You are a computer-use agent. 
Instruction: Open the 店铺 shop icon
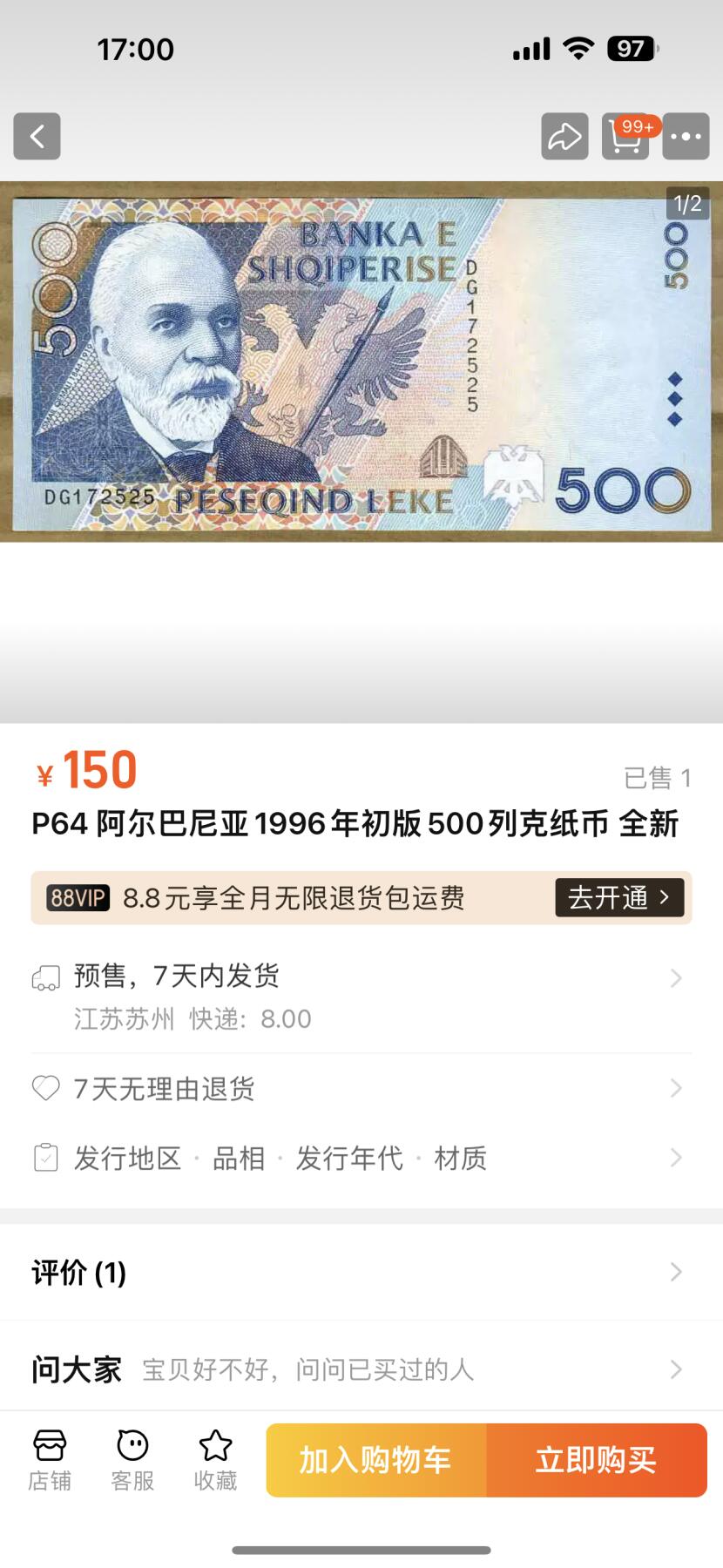(49, 1459)
